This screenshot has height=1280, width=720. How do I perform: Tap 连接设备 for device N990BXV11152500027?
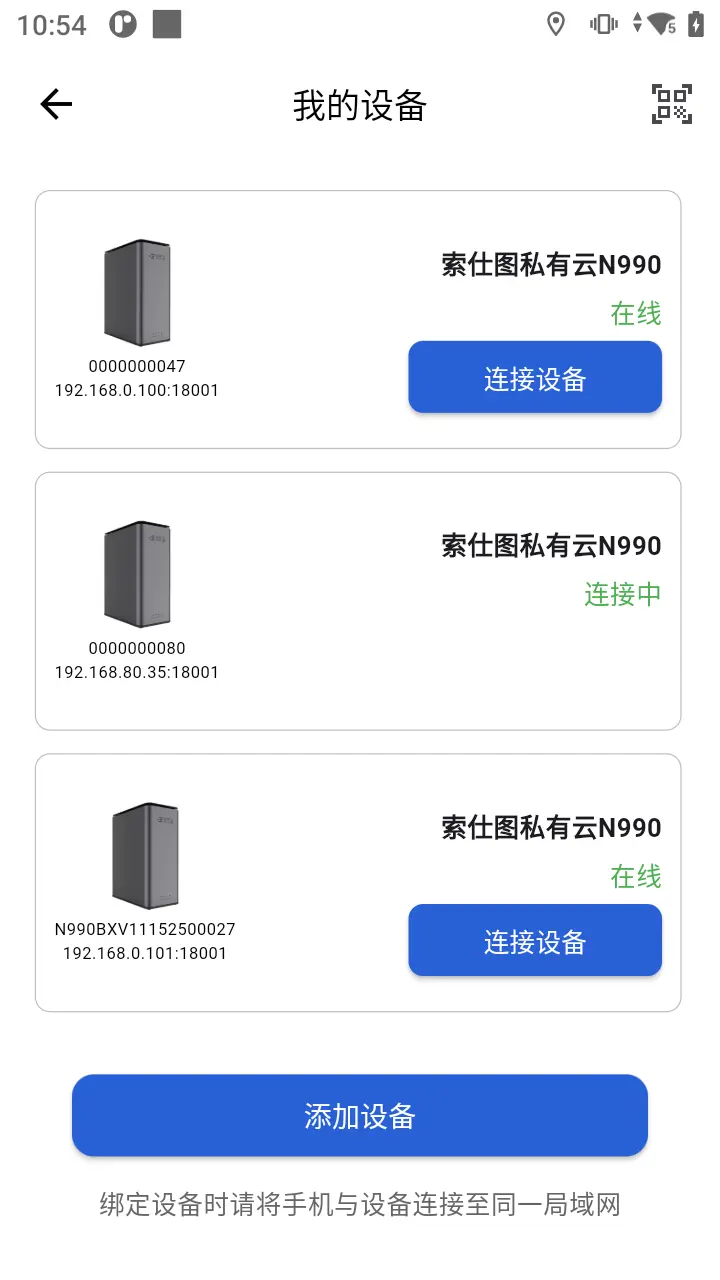point(534,940)
